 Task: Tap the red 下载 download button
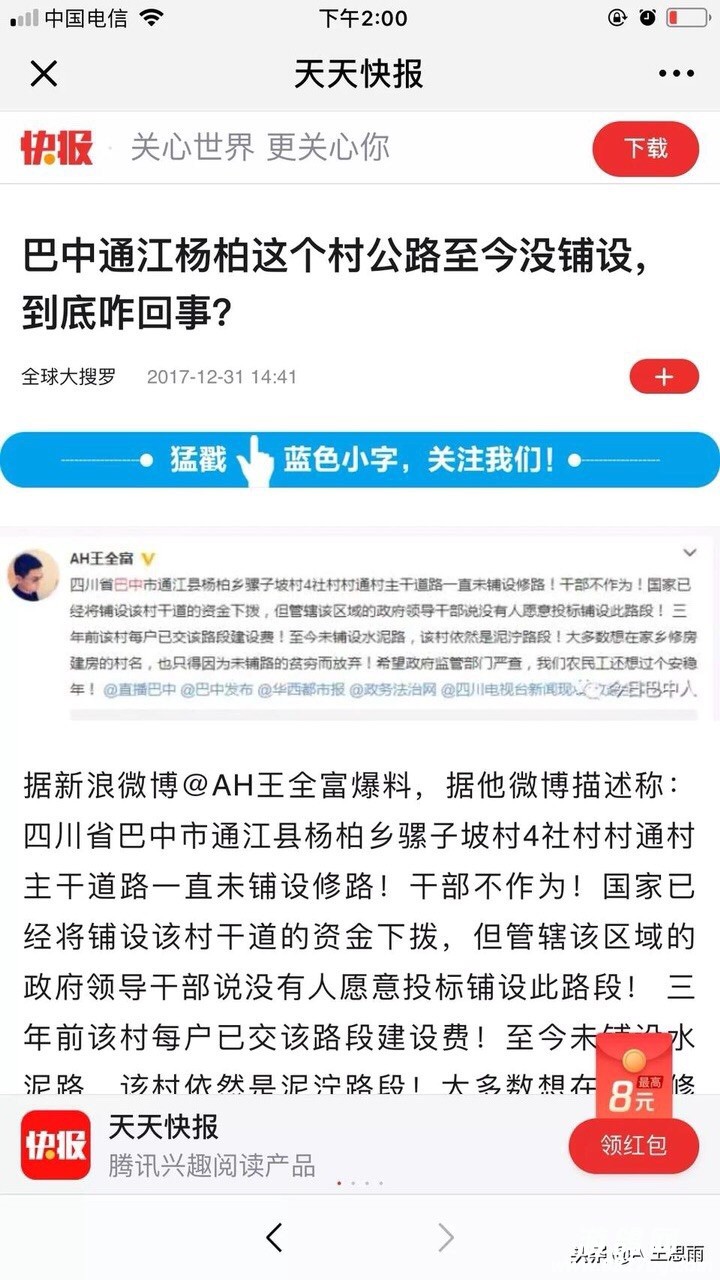645,148
